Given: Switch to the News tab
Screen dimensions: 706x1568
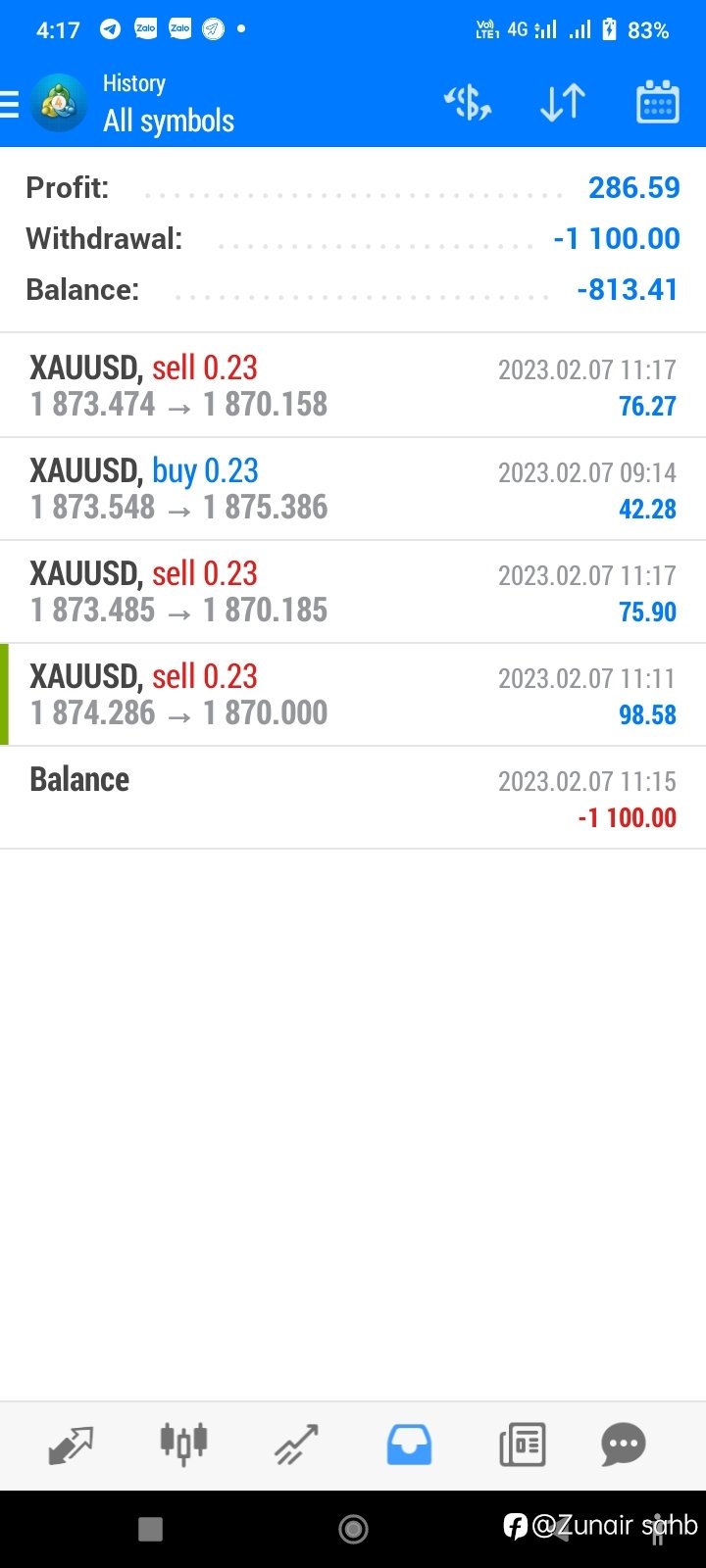Looking at the screenshot, I should coord(522,1445).
